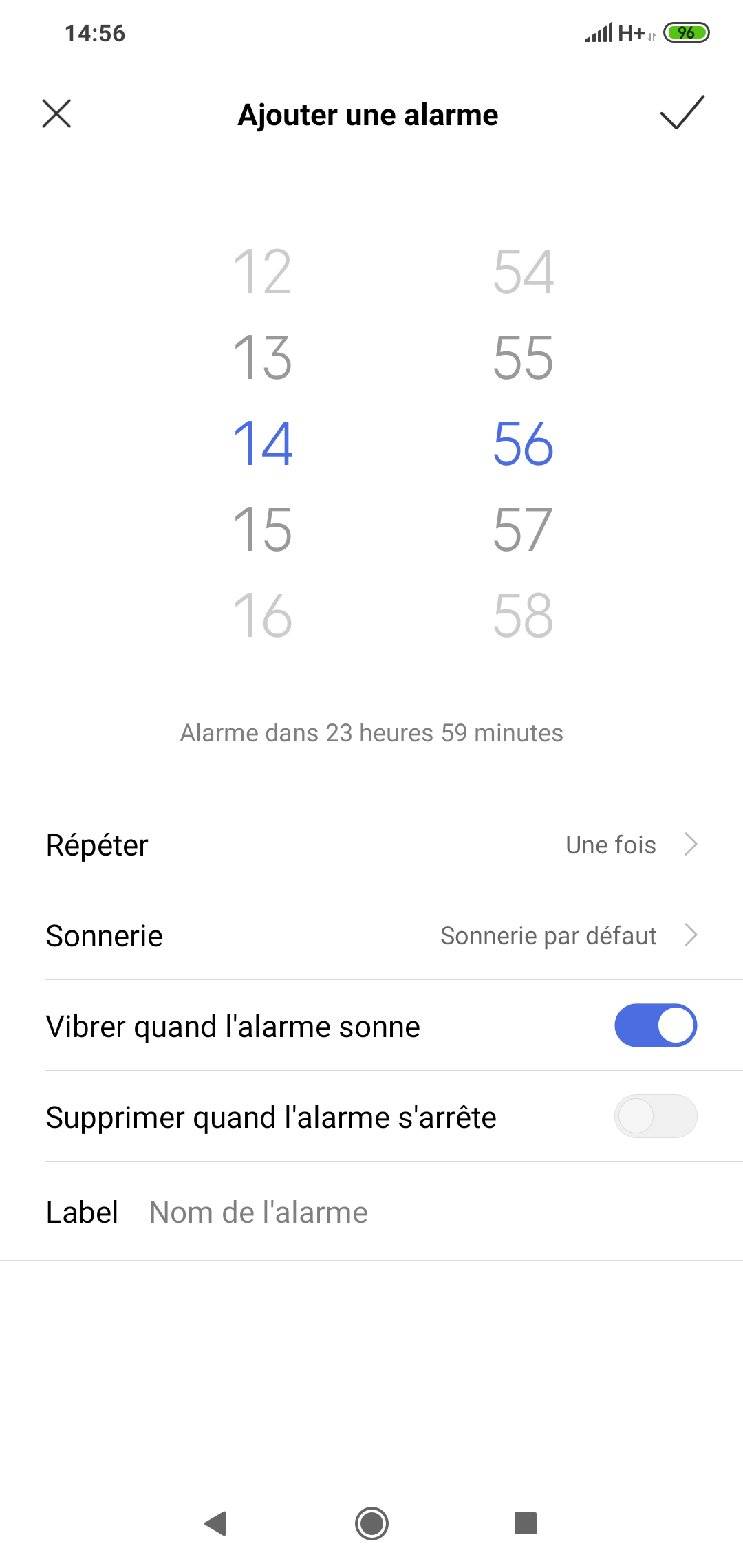Screen dimensions: 743x1568
Task: Select minute 57 in the picker
Action: [x=523, y=530]
